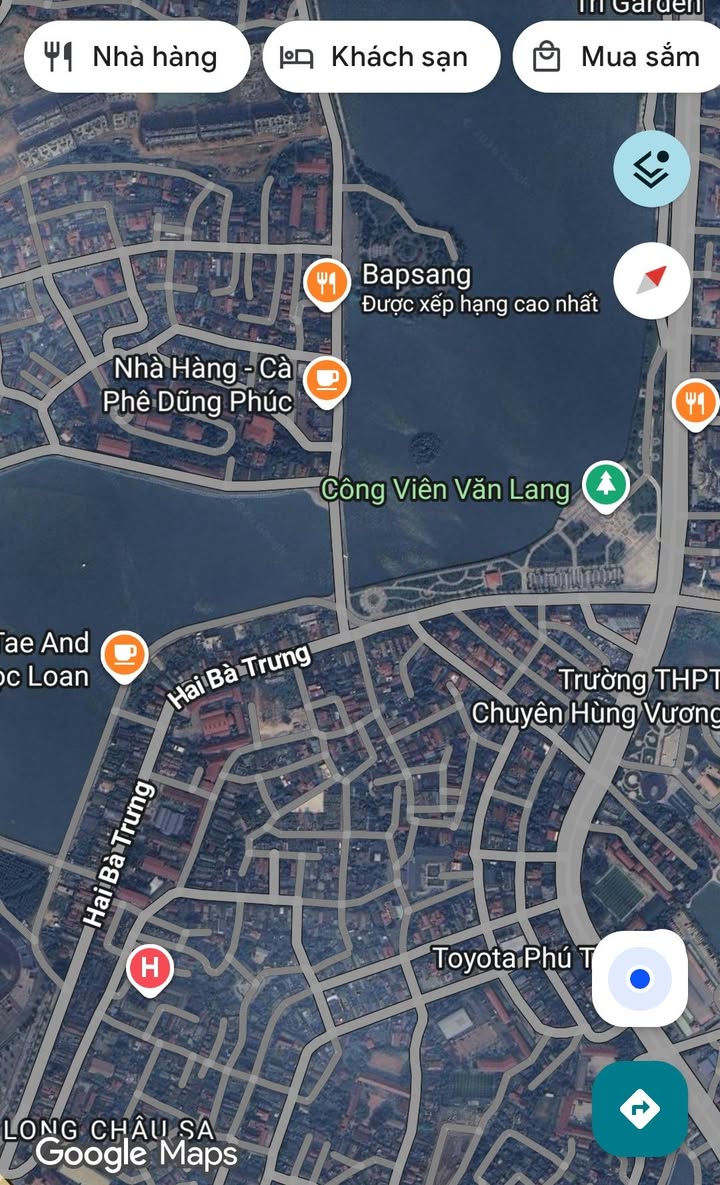The height and width of the screenshot is (1185, 720).
Task: Open directions floating button
Action: [x=639, y=1109]
